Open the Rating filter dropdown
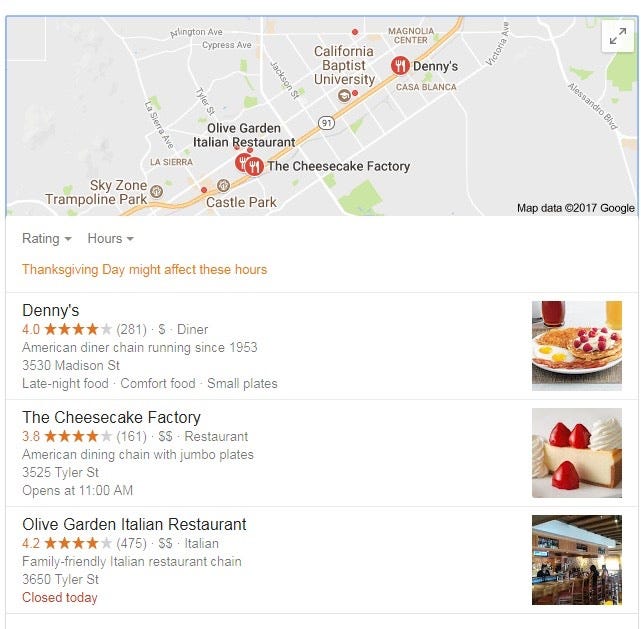The height and width of the screenshot is (629, 641). [47, 238]
